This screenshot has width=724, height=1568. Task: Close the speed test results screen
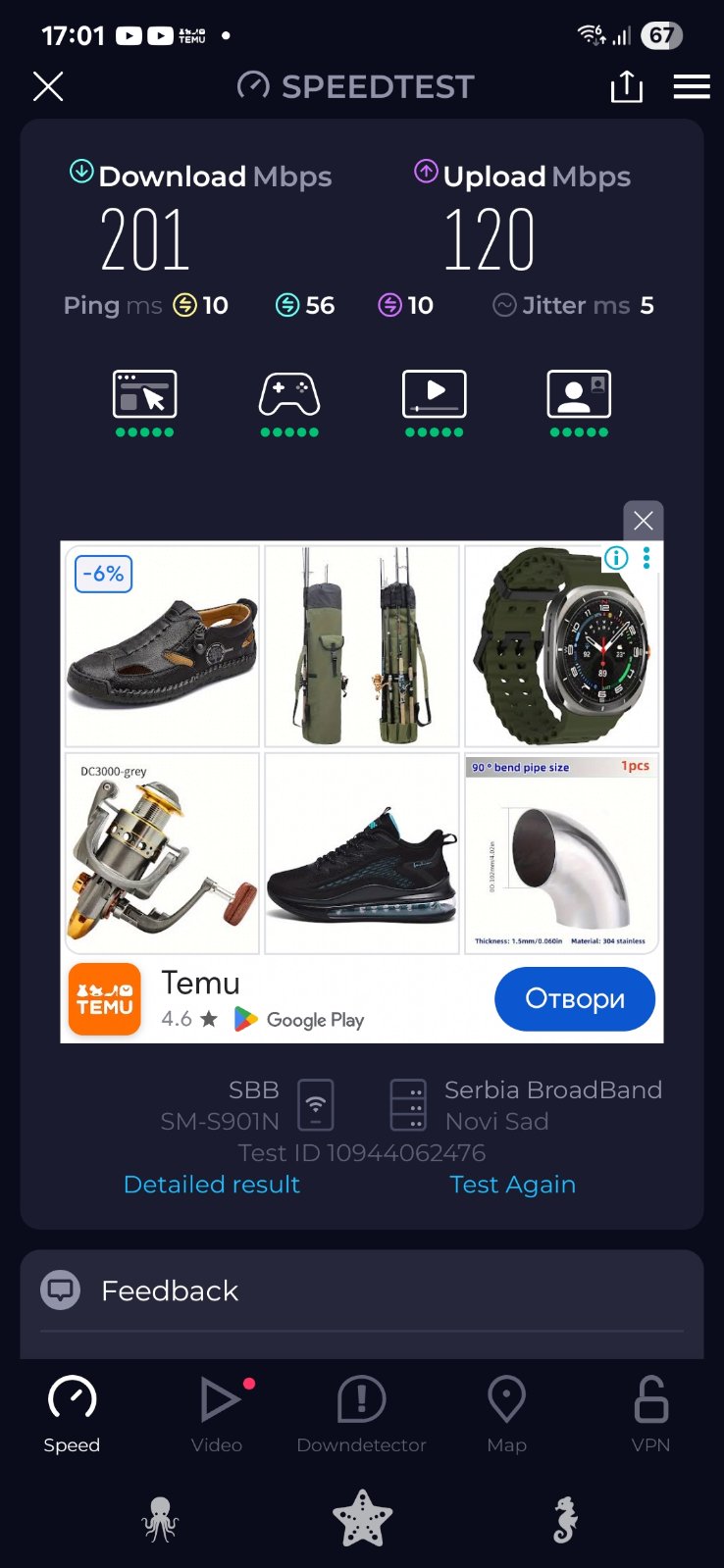(48, 87)
